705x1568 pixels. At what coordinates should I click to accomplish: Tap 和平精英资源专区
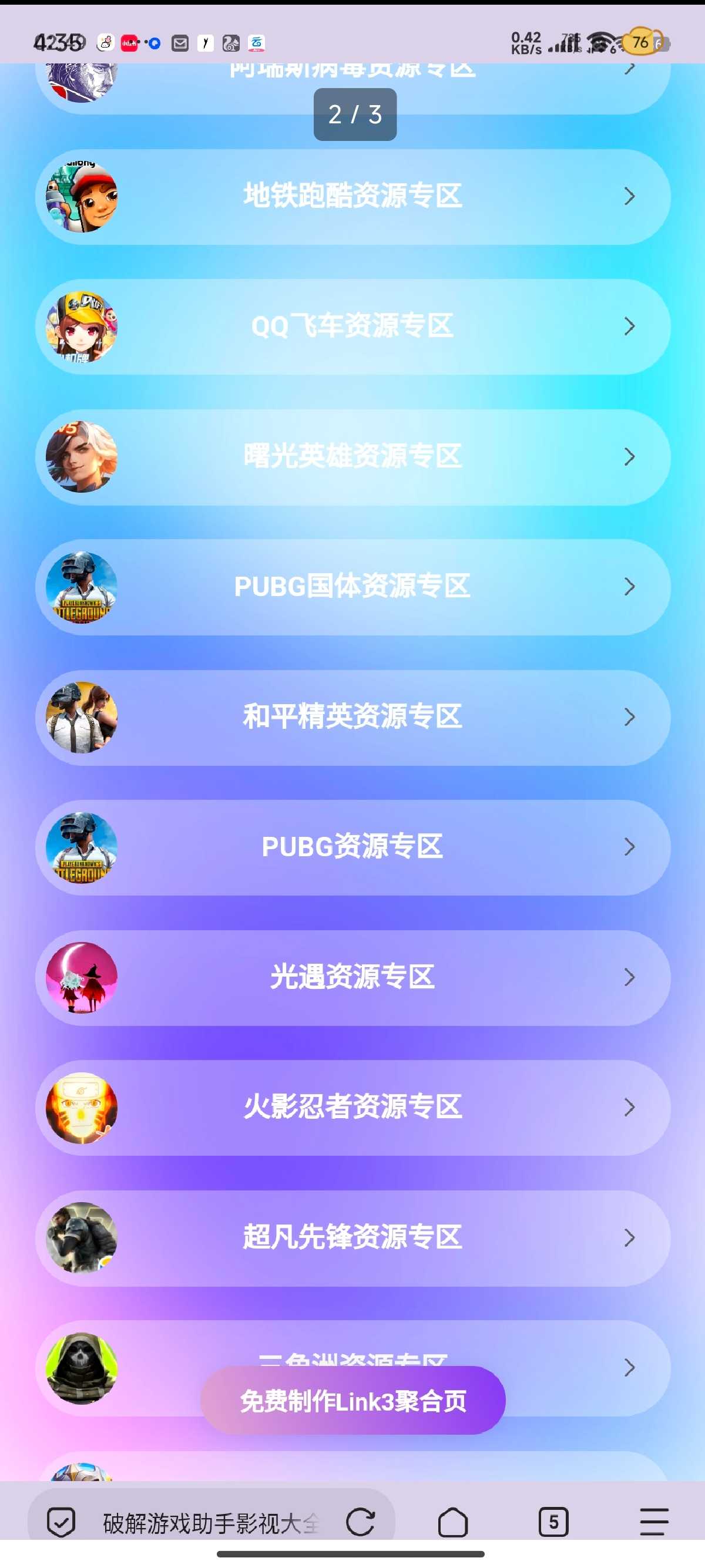352,718
